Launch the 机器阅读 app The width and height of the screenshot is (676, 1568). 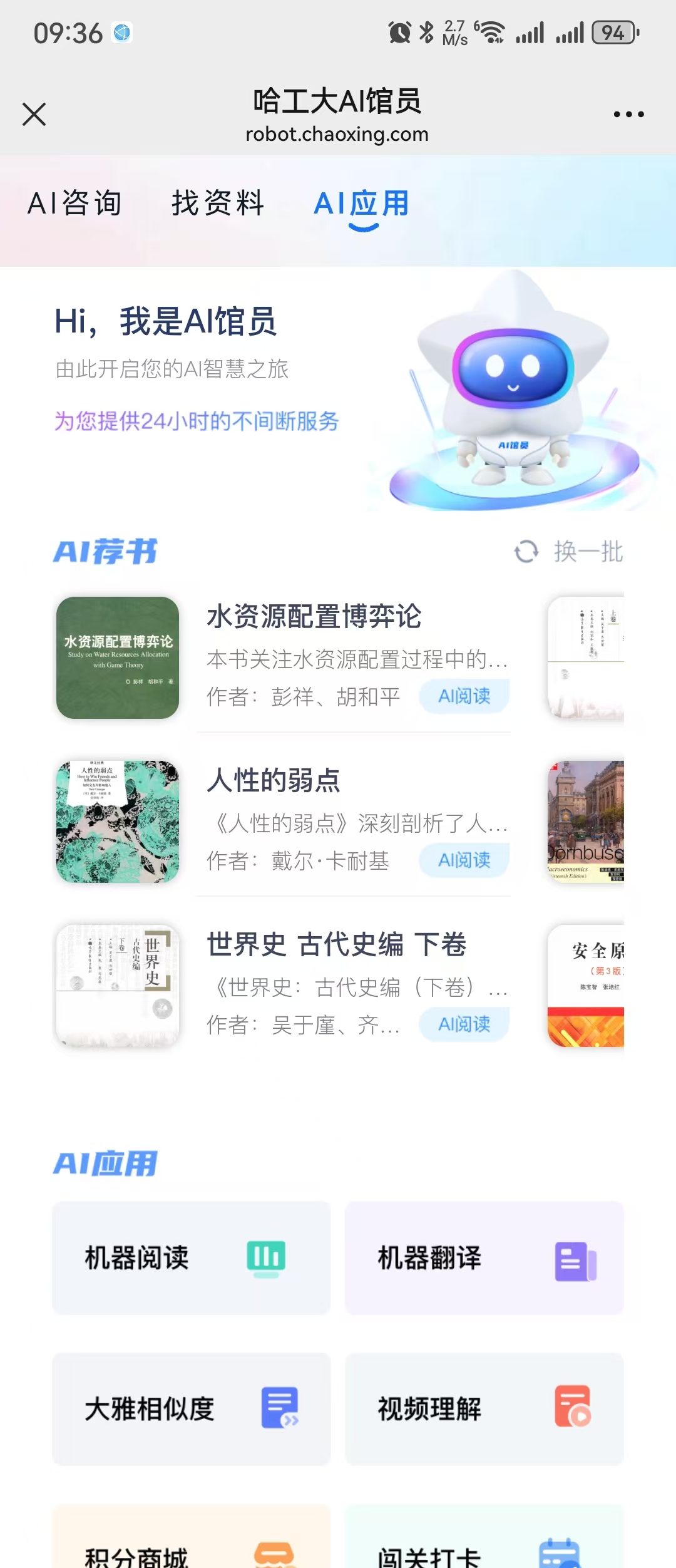191,1257
